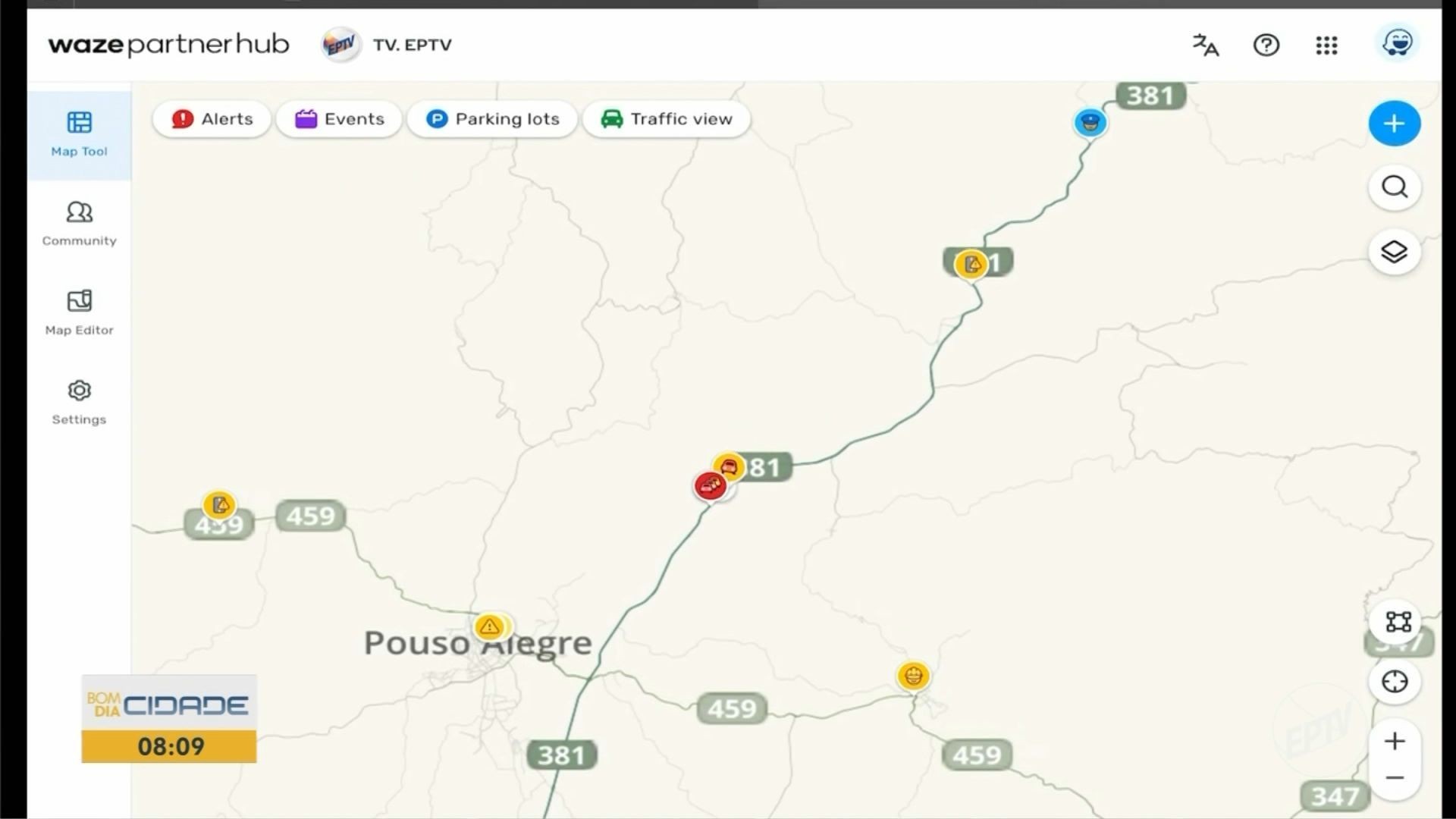Select the Events chip
Viewport: 1456px width, 819px height.
pos(339,119)
